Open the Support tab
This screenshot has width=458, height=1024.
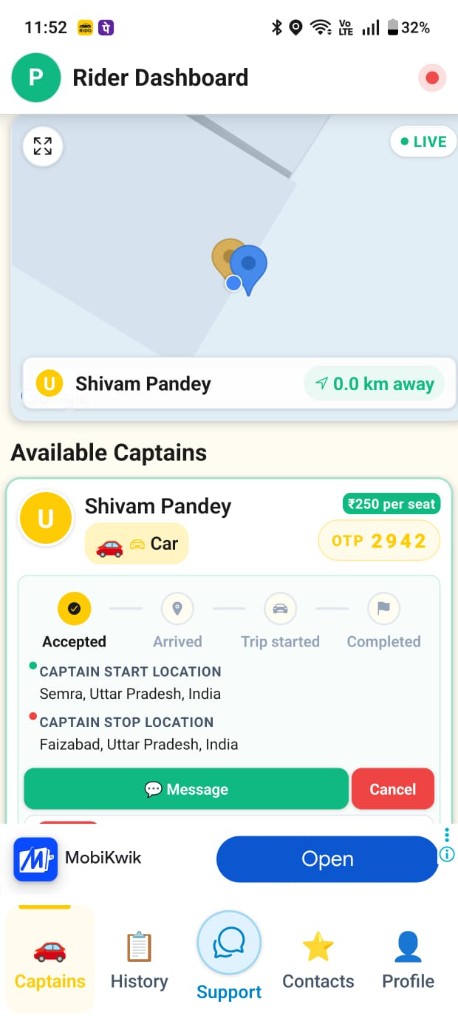(229, 956)
